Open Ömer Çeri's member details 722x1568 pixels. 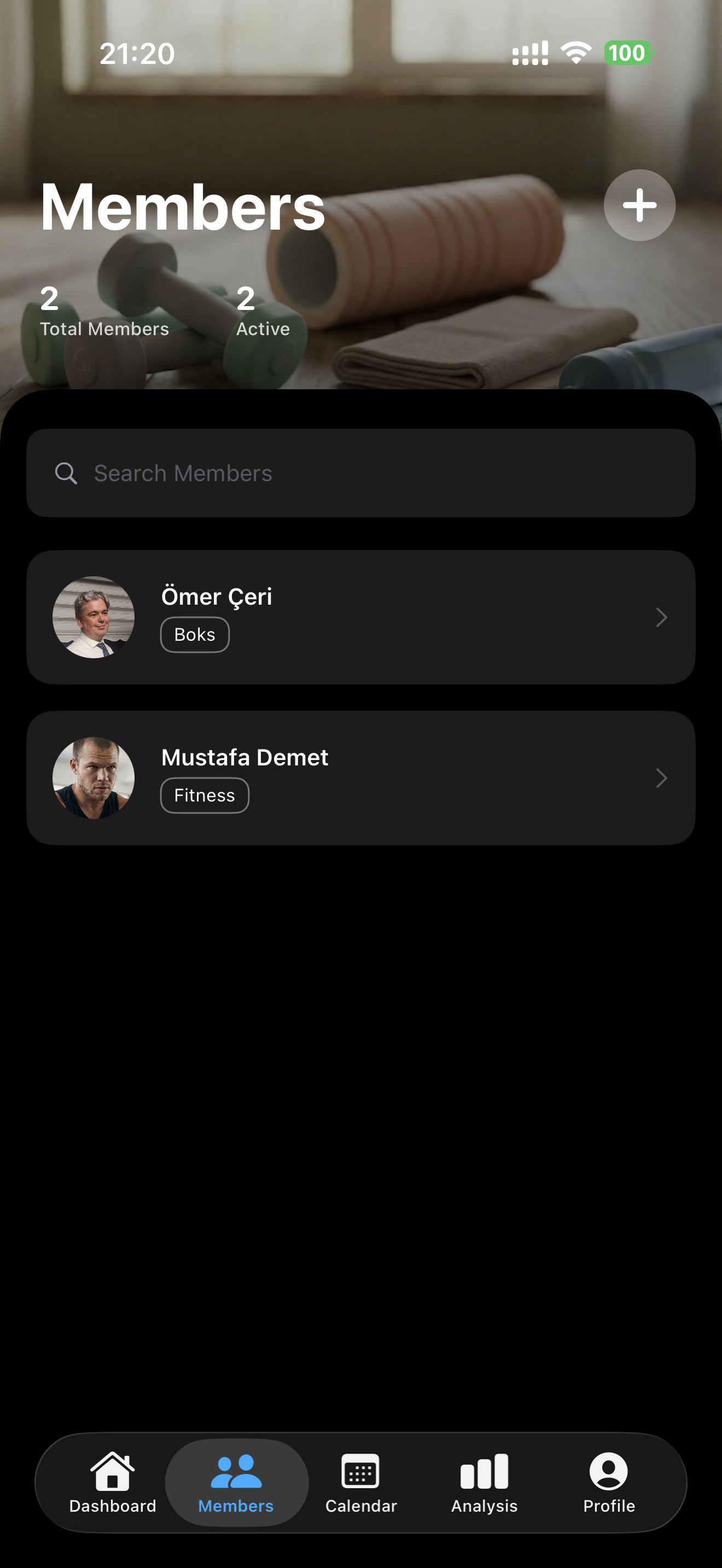click(360, 617)
